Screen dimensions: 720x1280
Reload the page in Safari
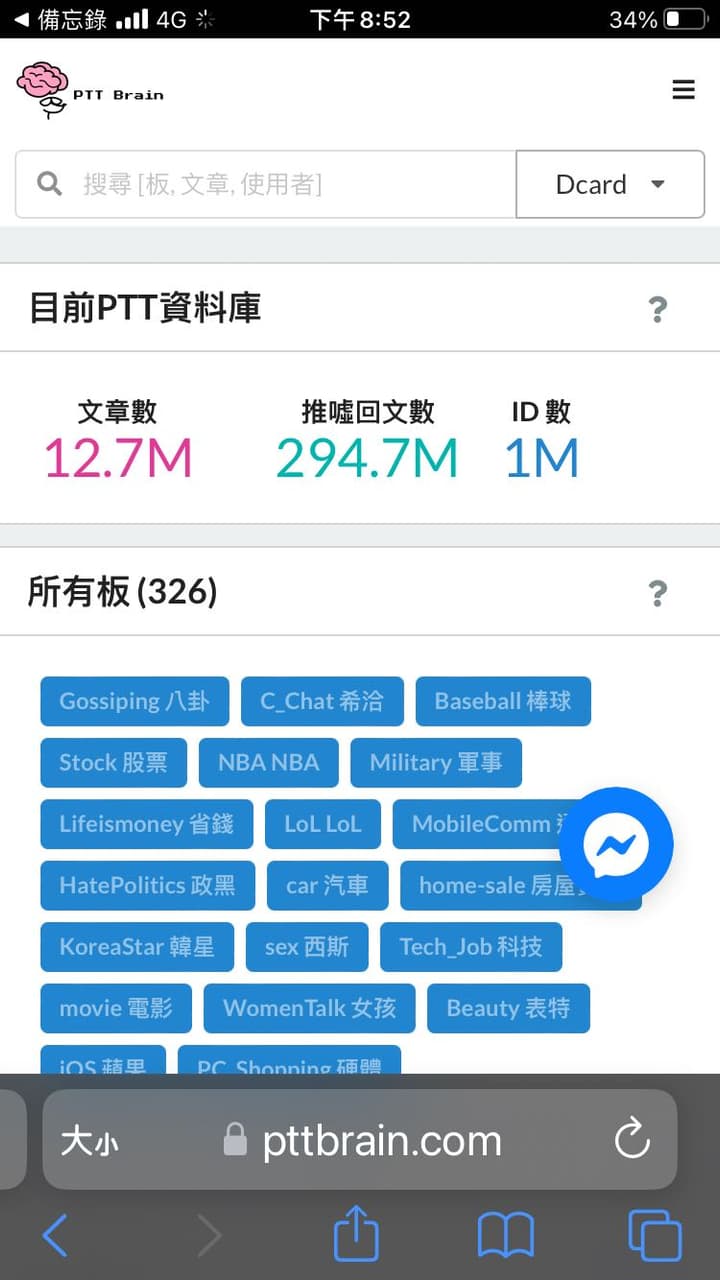(632, 1140)
